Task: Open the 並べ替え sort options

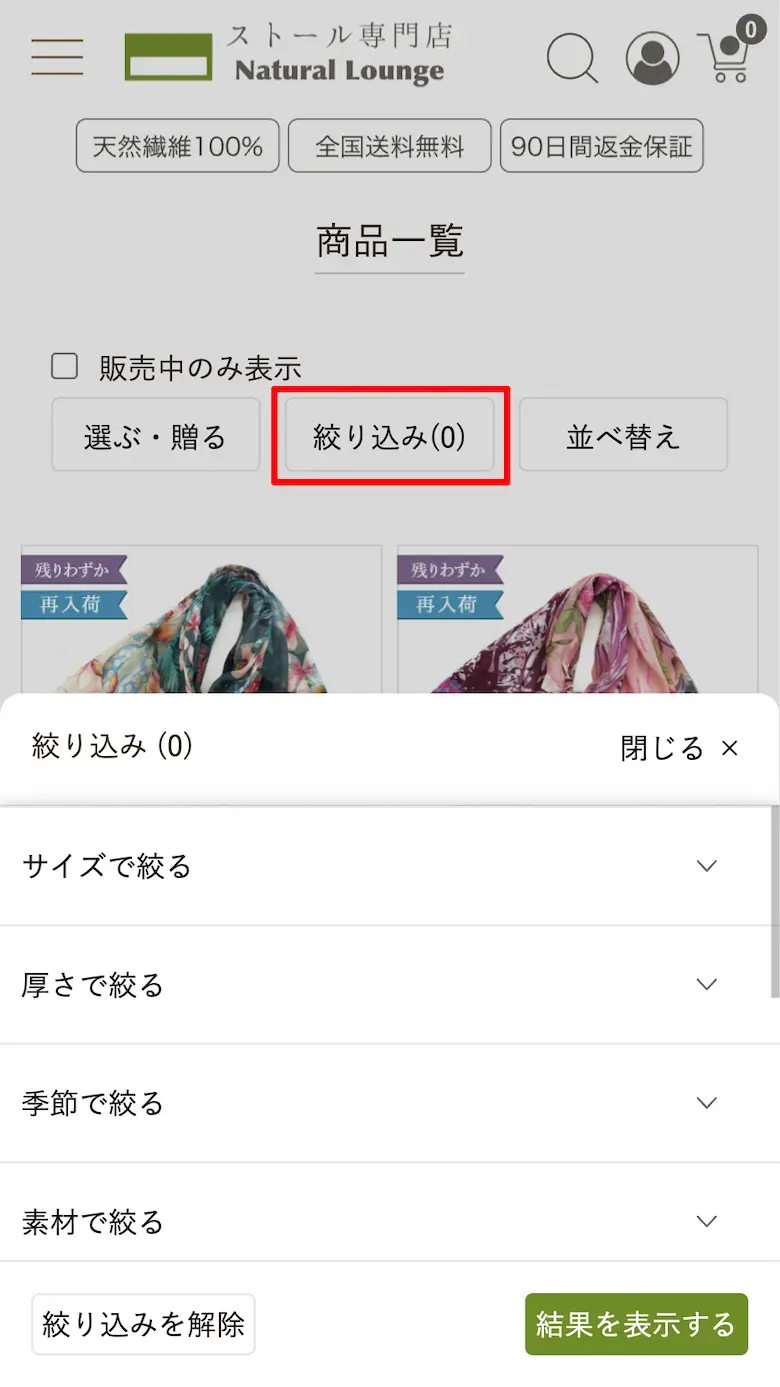Action: tap(623, 436)
